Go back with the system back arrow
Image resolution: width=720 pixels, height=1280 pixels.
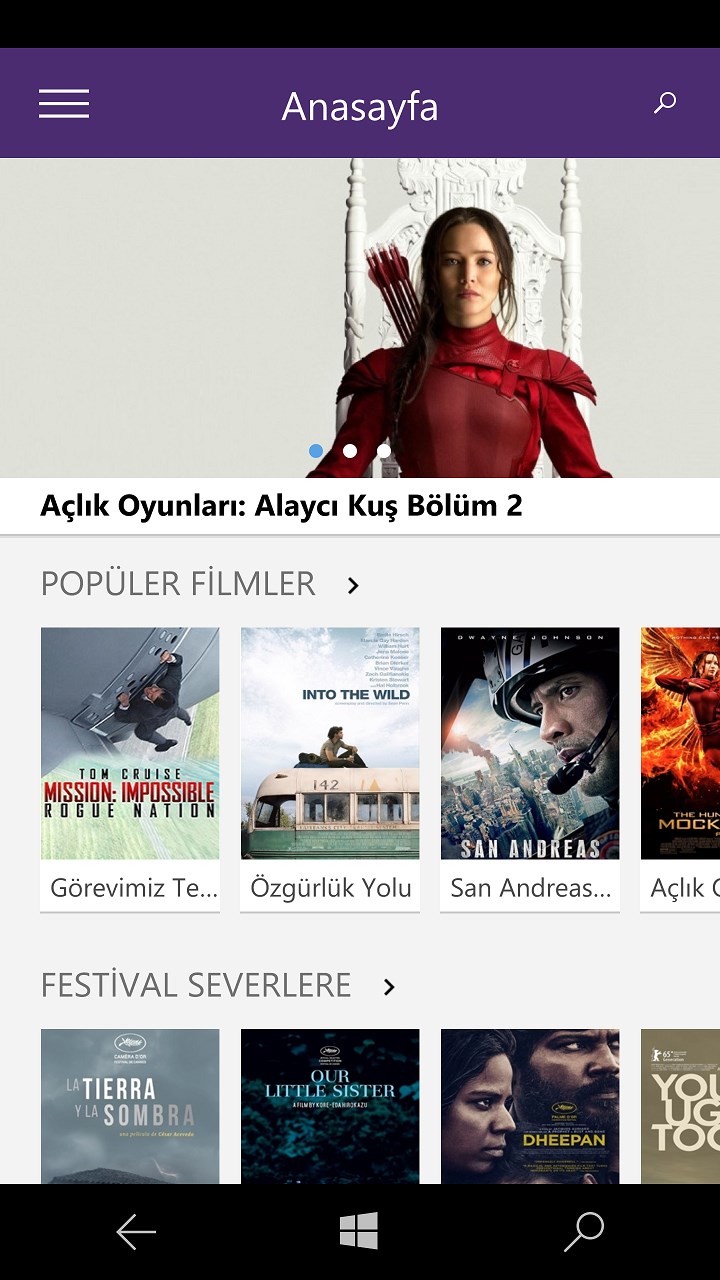[x=136, y=1232]
